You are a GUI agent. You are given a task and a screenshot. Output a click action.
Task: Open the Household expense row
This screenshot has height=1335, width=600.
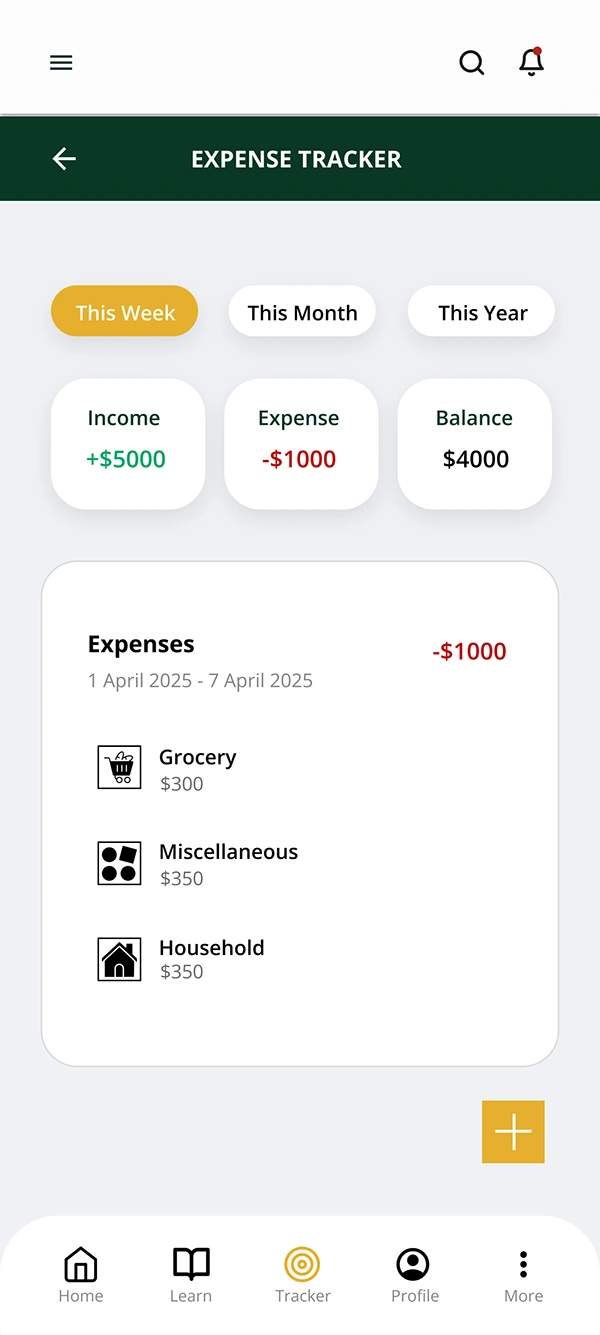[x=300, y=959]
